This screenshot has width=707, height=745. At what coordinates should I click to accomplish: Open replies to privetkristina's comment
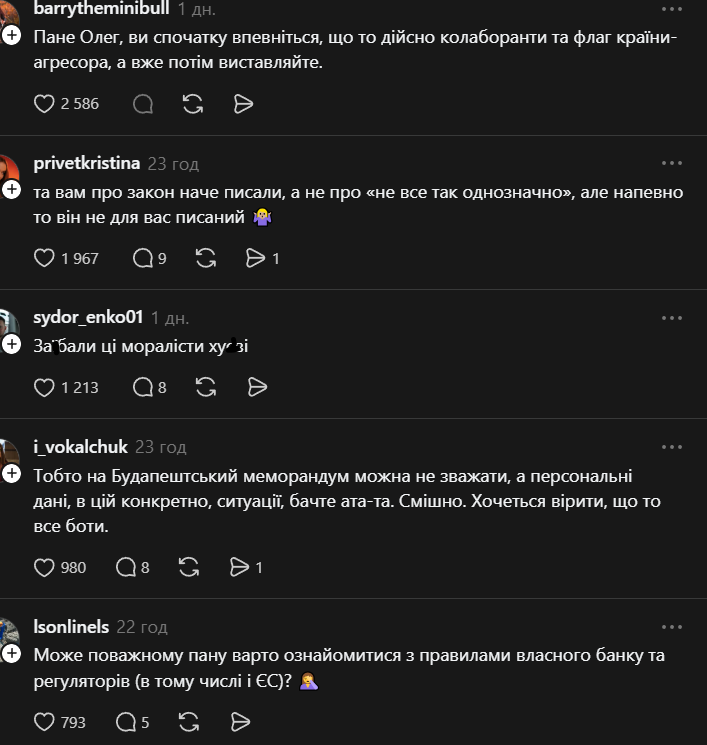(143, 258)
